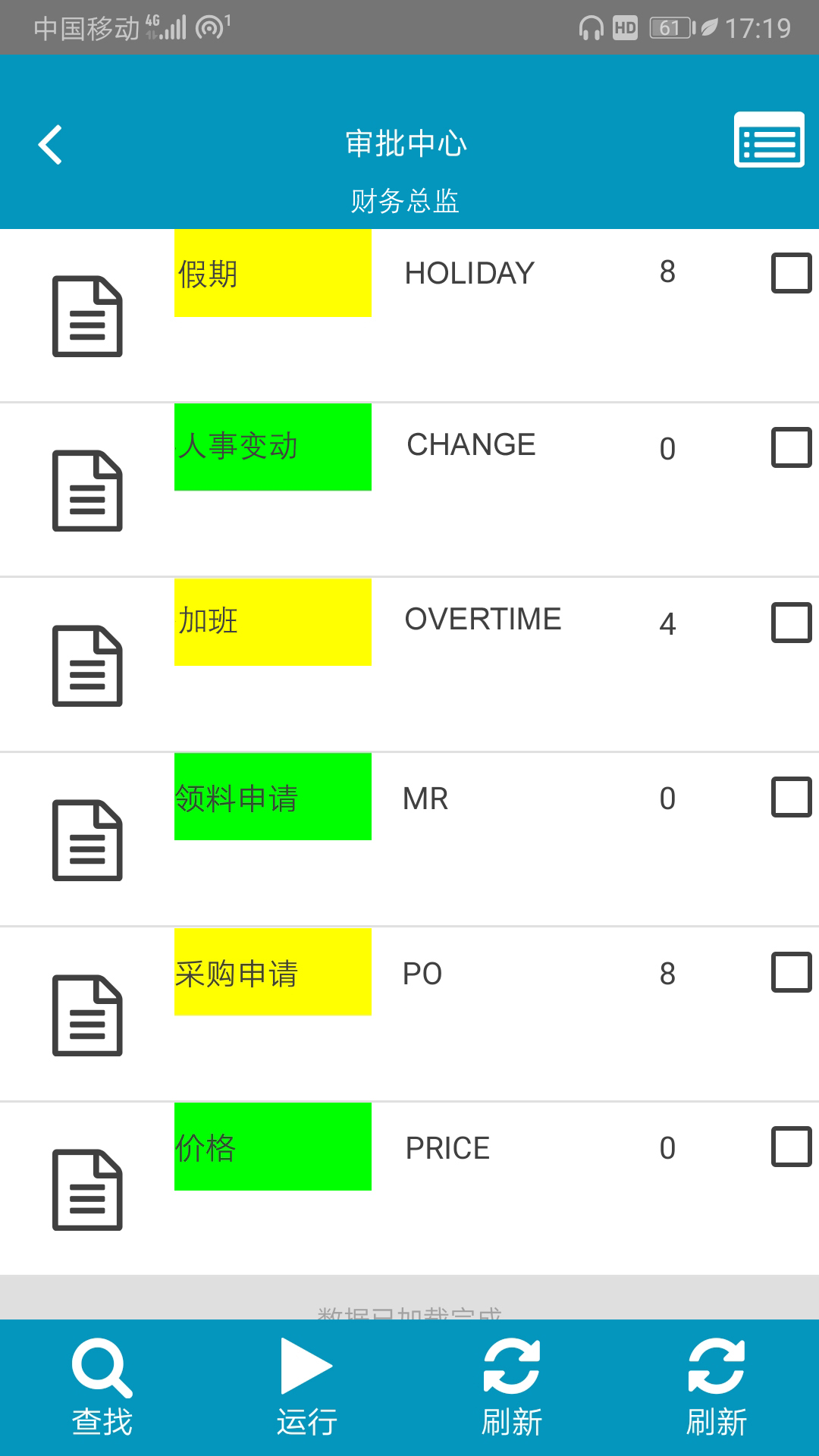Image resolution: width=819 pixels, height=1456 pixels.
Task: Tick the checkbox for HOLIDAY
Action: click(x=791, y=273)
